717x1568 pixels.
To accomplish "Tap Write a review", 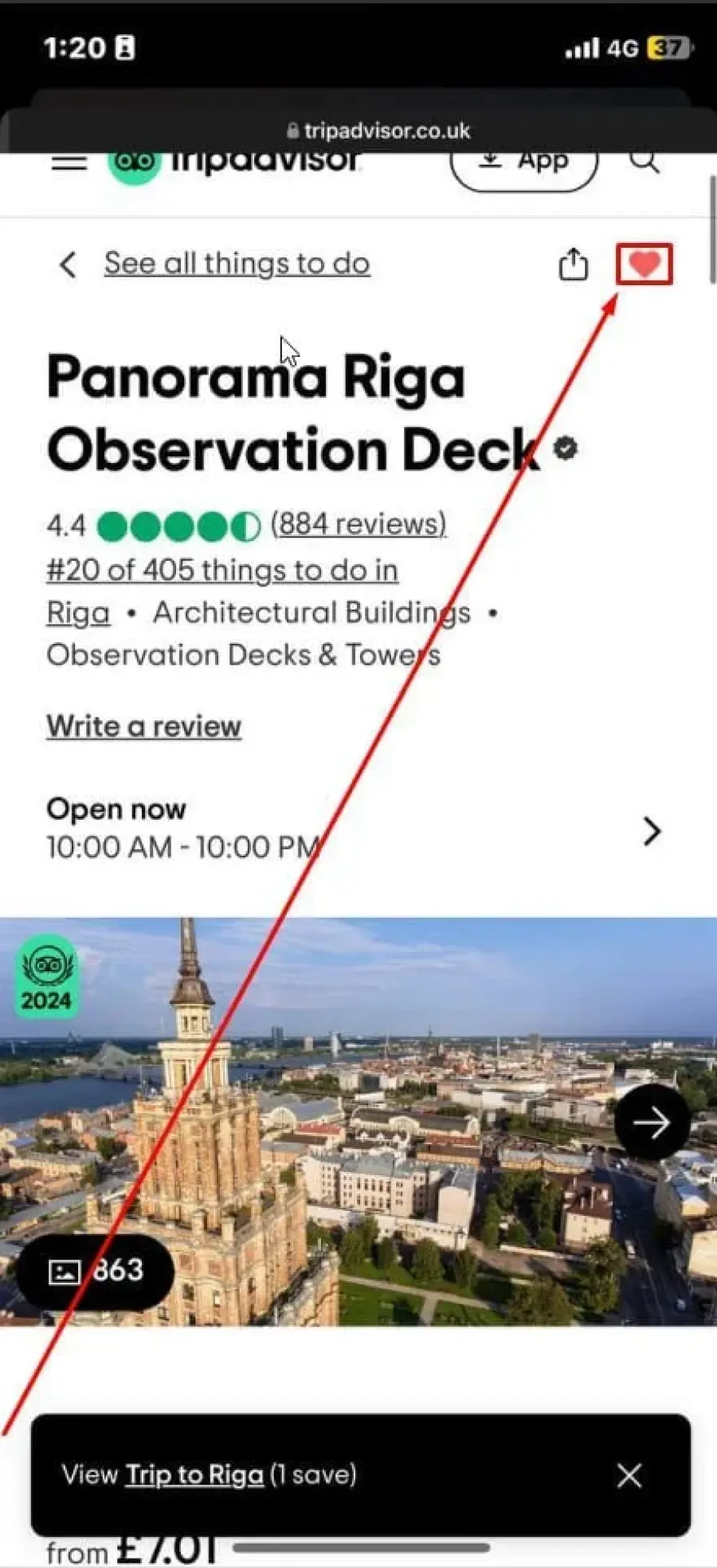I will tap(144, 727).
